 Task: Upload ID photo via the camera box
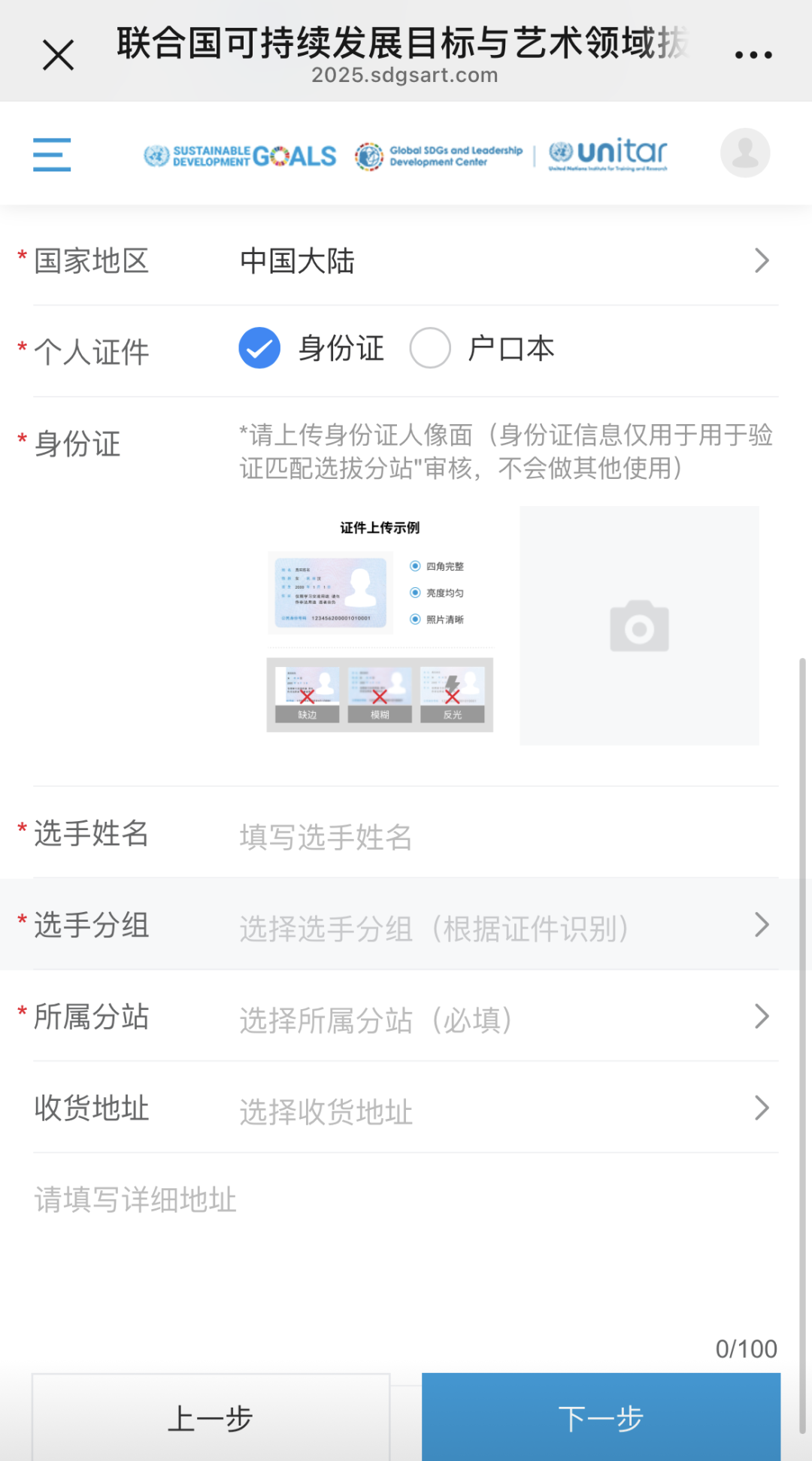click(x=639, y=626)
